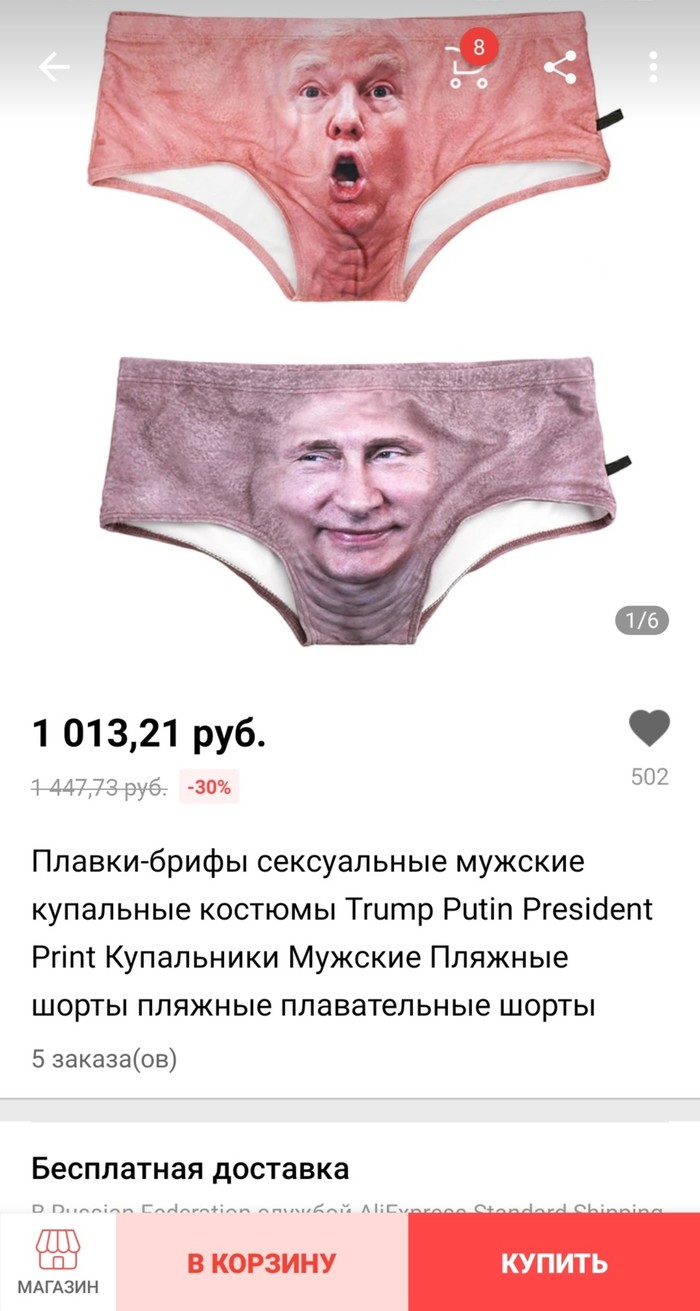Screen dimensions: 700x1311
Task: Share this product
Action: click(560, 67)
